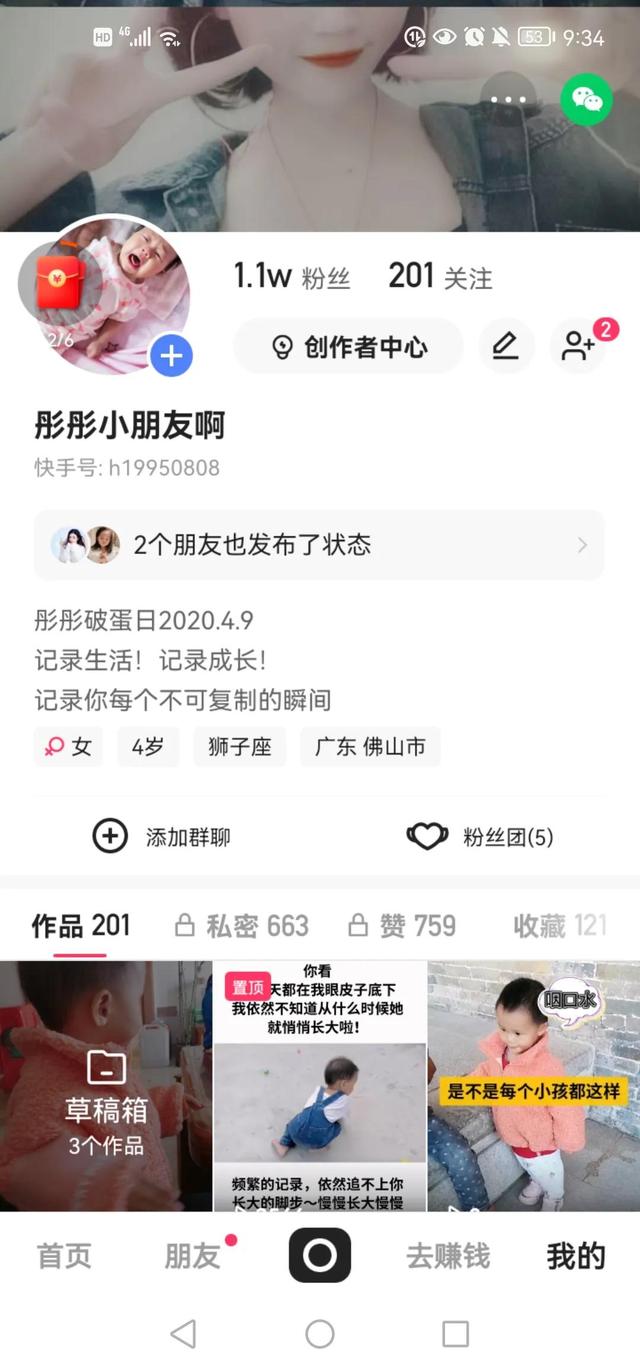Open 创作者中心 creator center
Screen dimensions: 640x1369
point(349,347)
